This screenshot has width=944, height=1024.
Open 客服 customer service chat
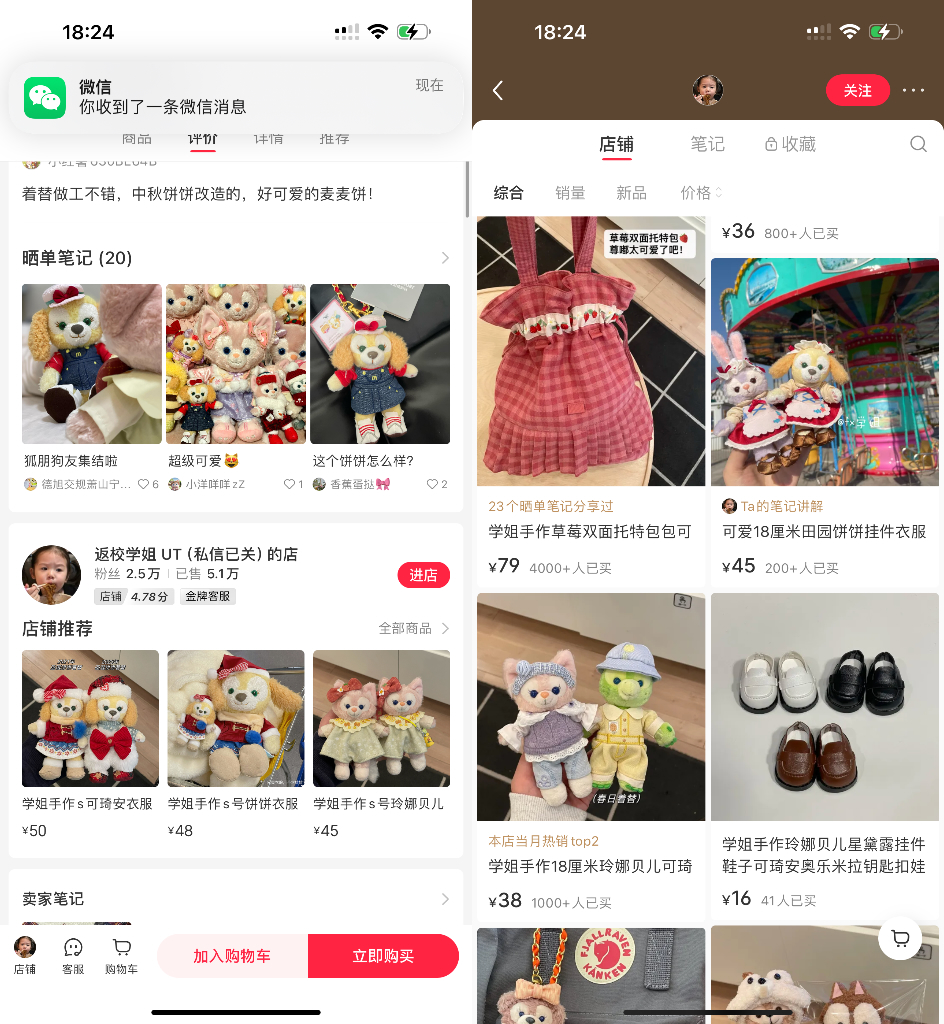[73, 956]
